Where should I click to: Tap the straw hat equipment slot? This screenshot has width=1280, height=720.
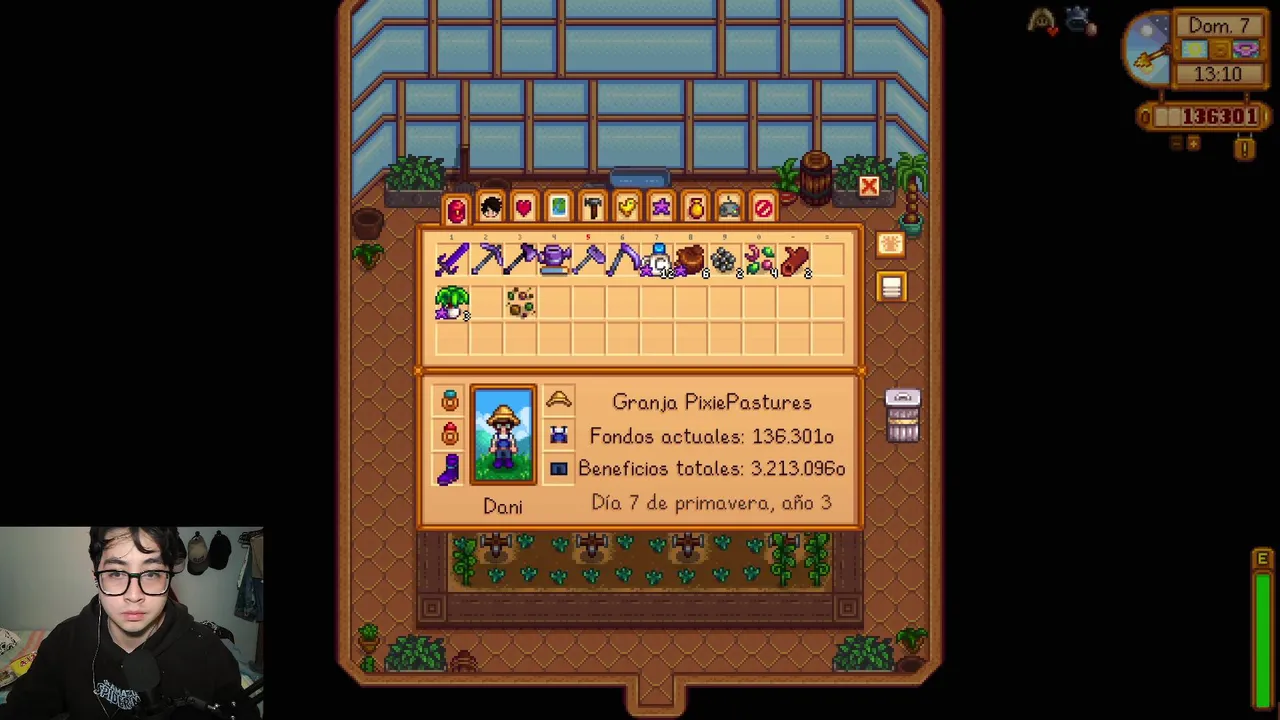[x=558, y=401]
